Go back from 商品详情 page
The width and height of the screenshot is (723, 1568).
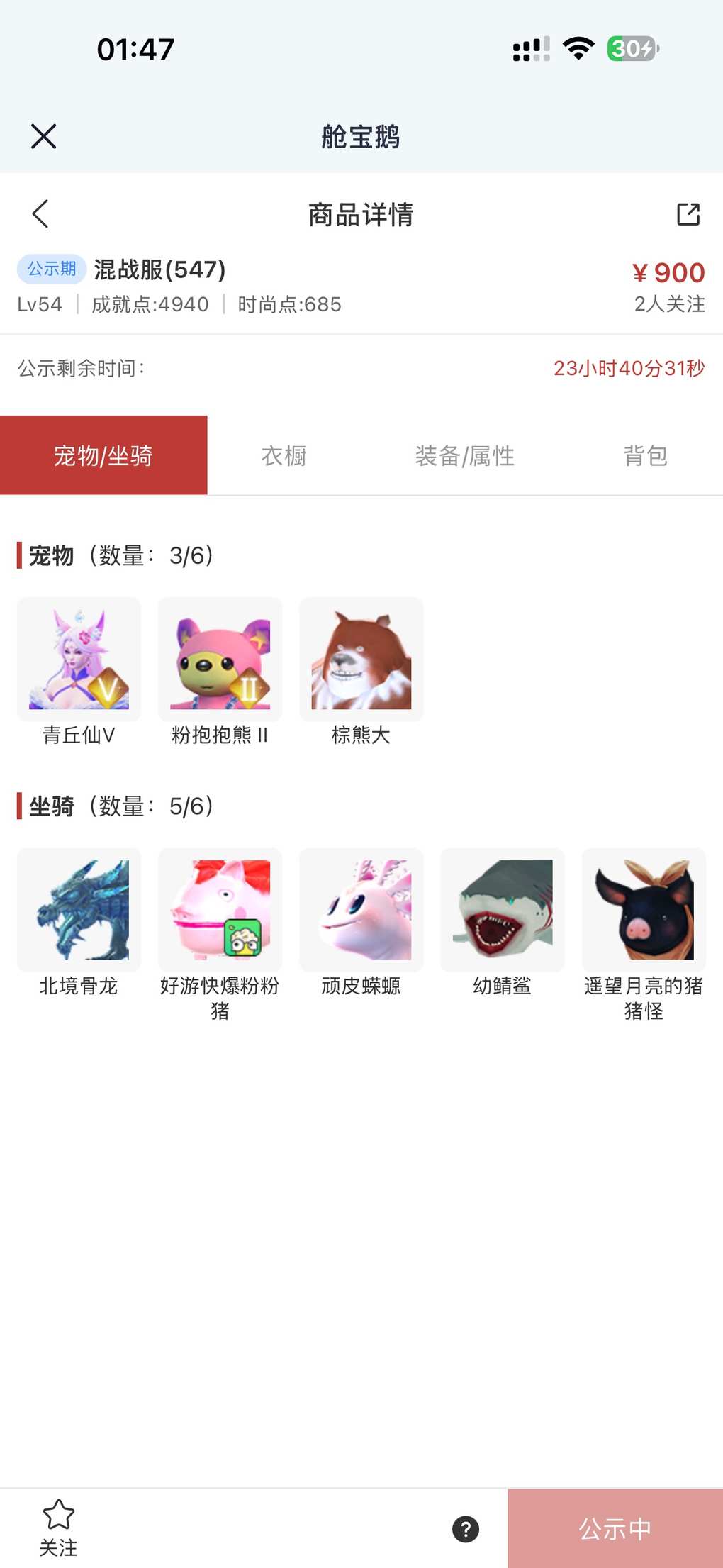[40, 213]
